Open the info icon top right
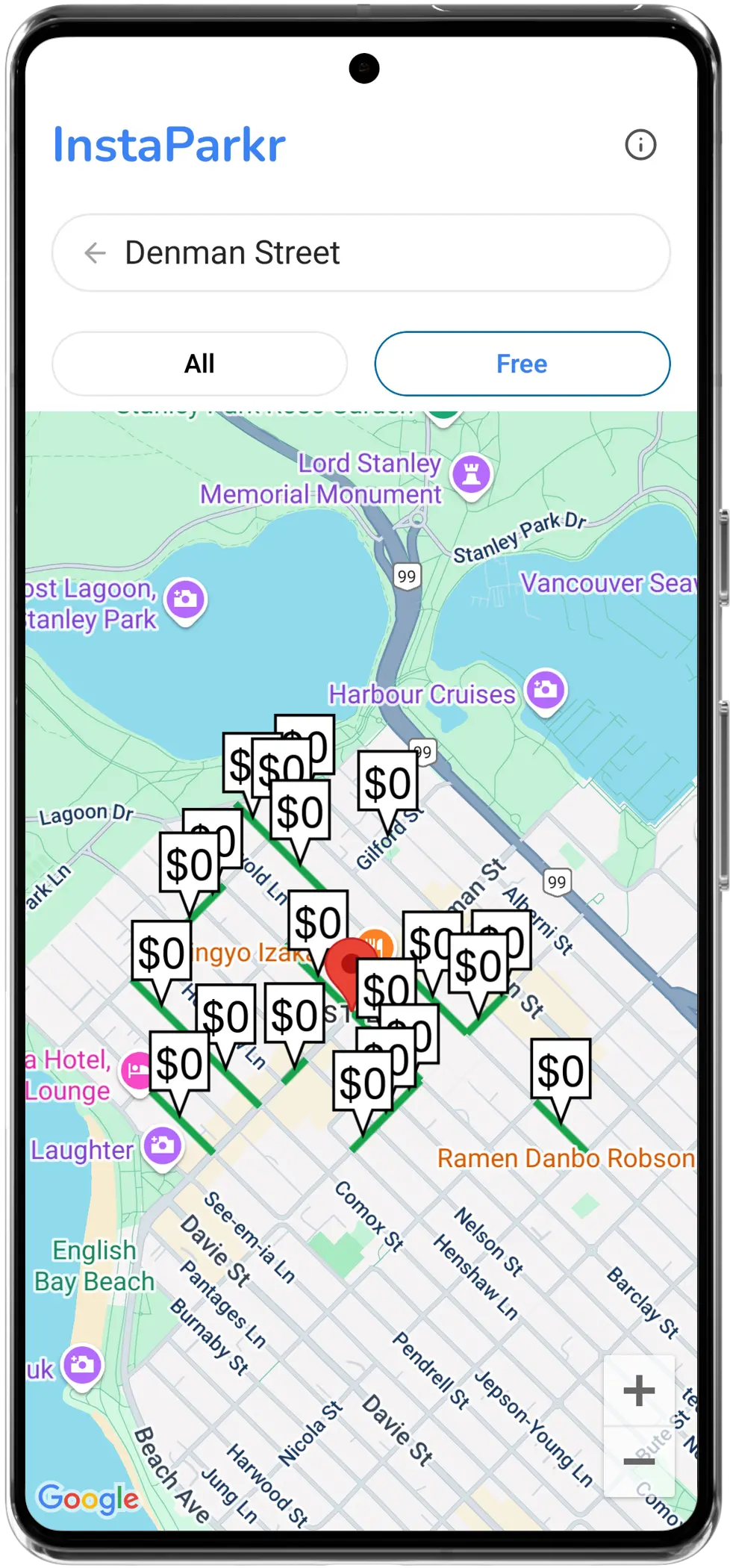The width and height of the screenshot is (730, 1568). 642,145
